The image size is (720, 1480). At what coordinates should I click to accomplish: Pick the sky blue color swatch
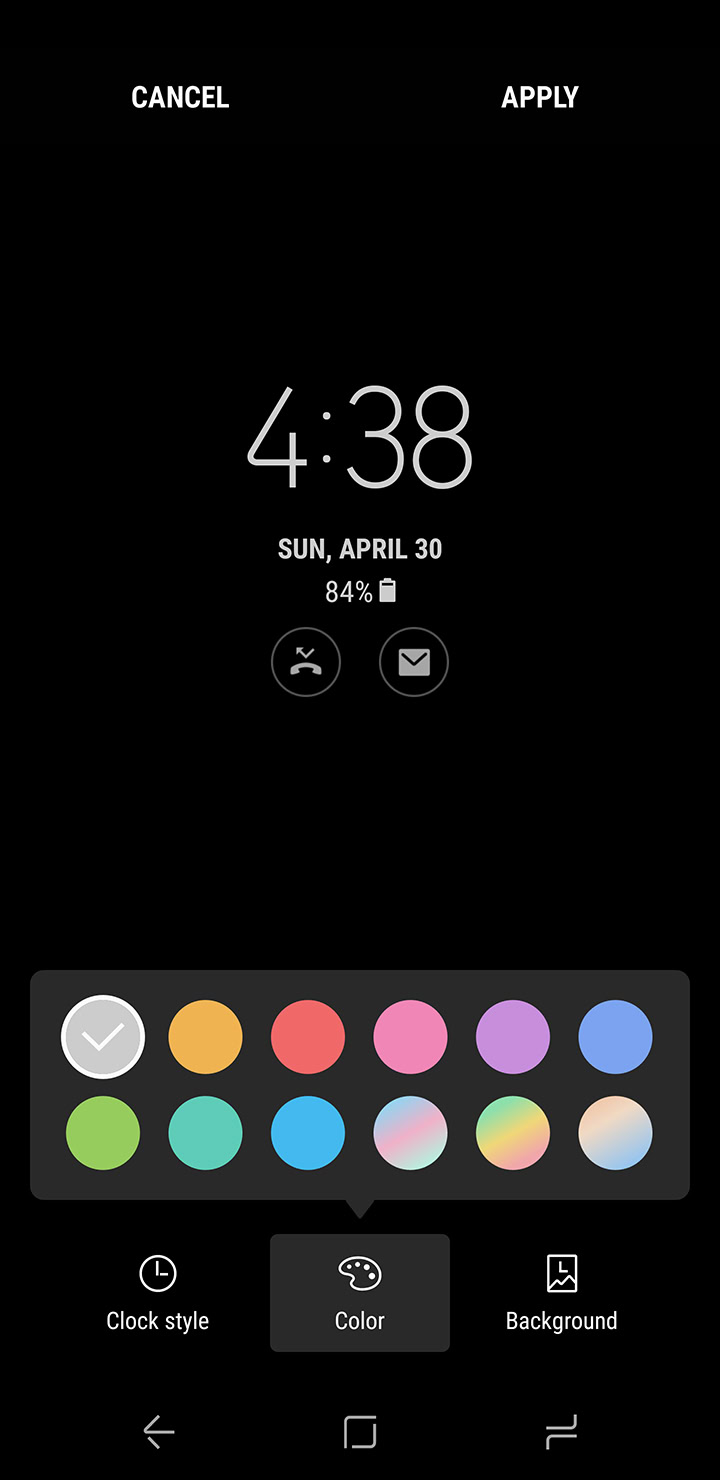[308, 1133]
